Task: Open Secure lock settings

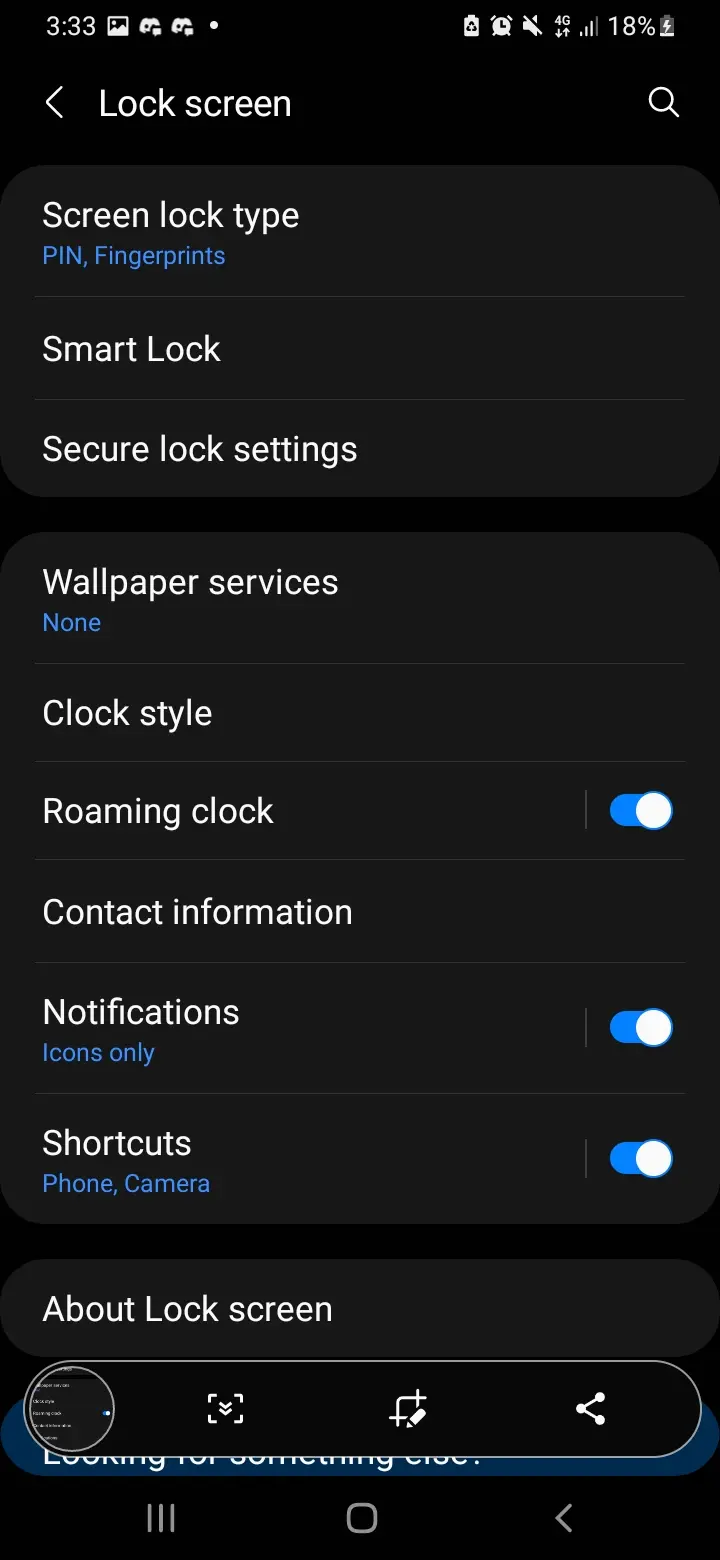Action: [300, 449]
